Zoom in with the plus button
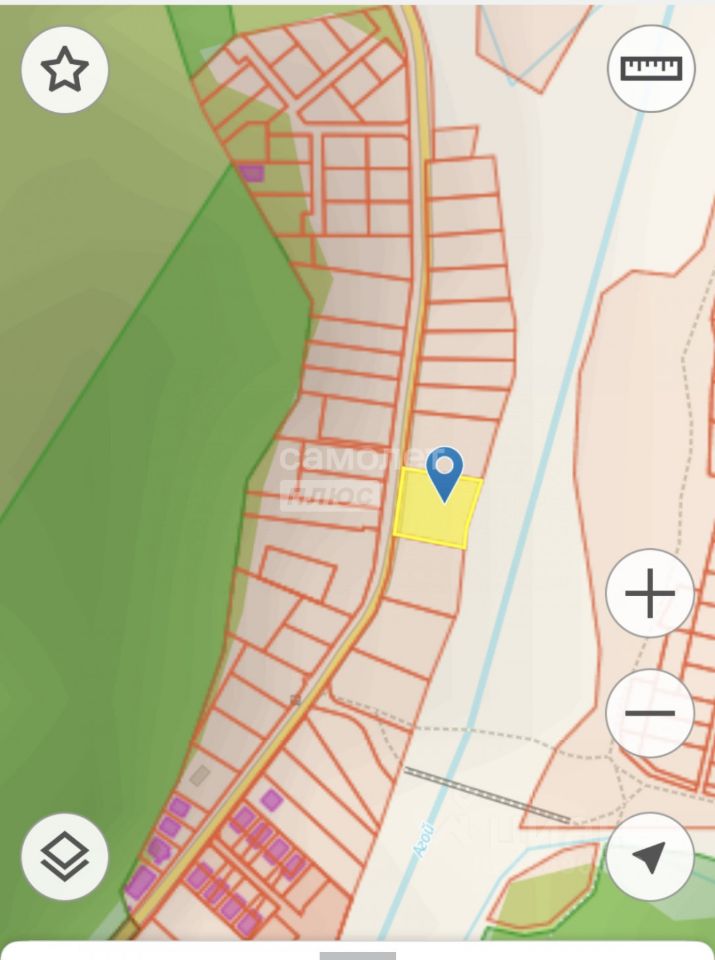Screen dimensions: 715x960 pos(650,594)
